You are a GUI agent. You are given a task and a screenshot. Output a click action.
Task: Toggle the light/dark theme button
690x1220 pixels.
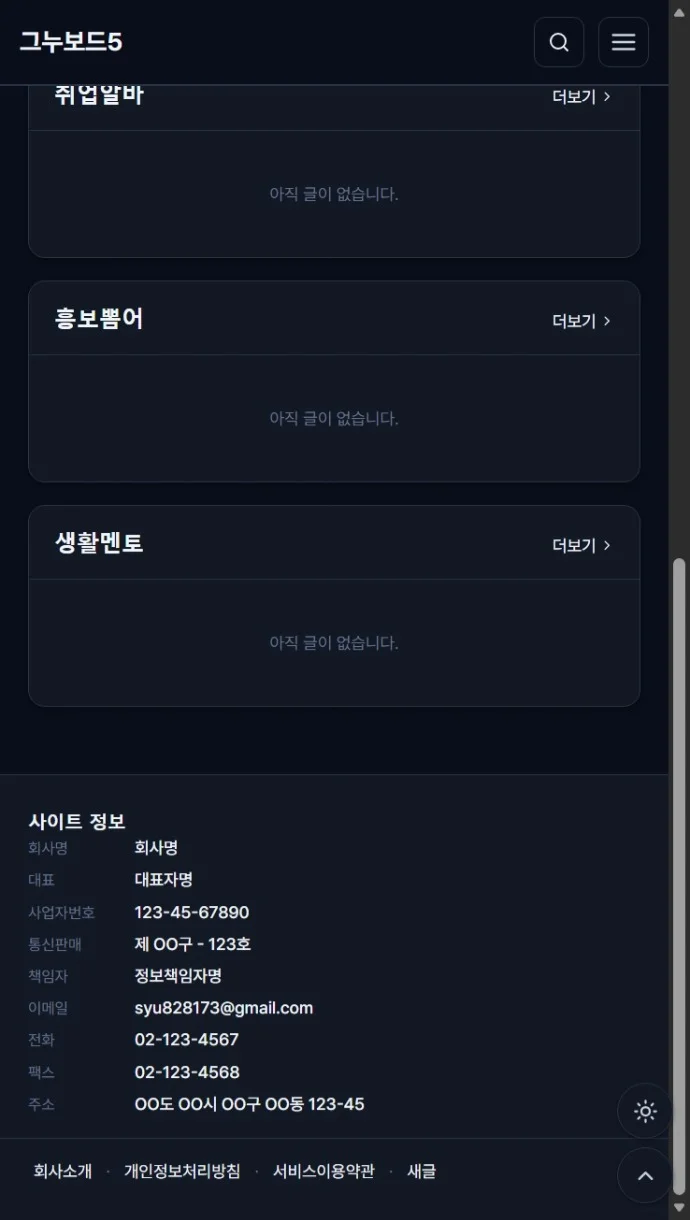[x=645, y=1111]
